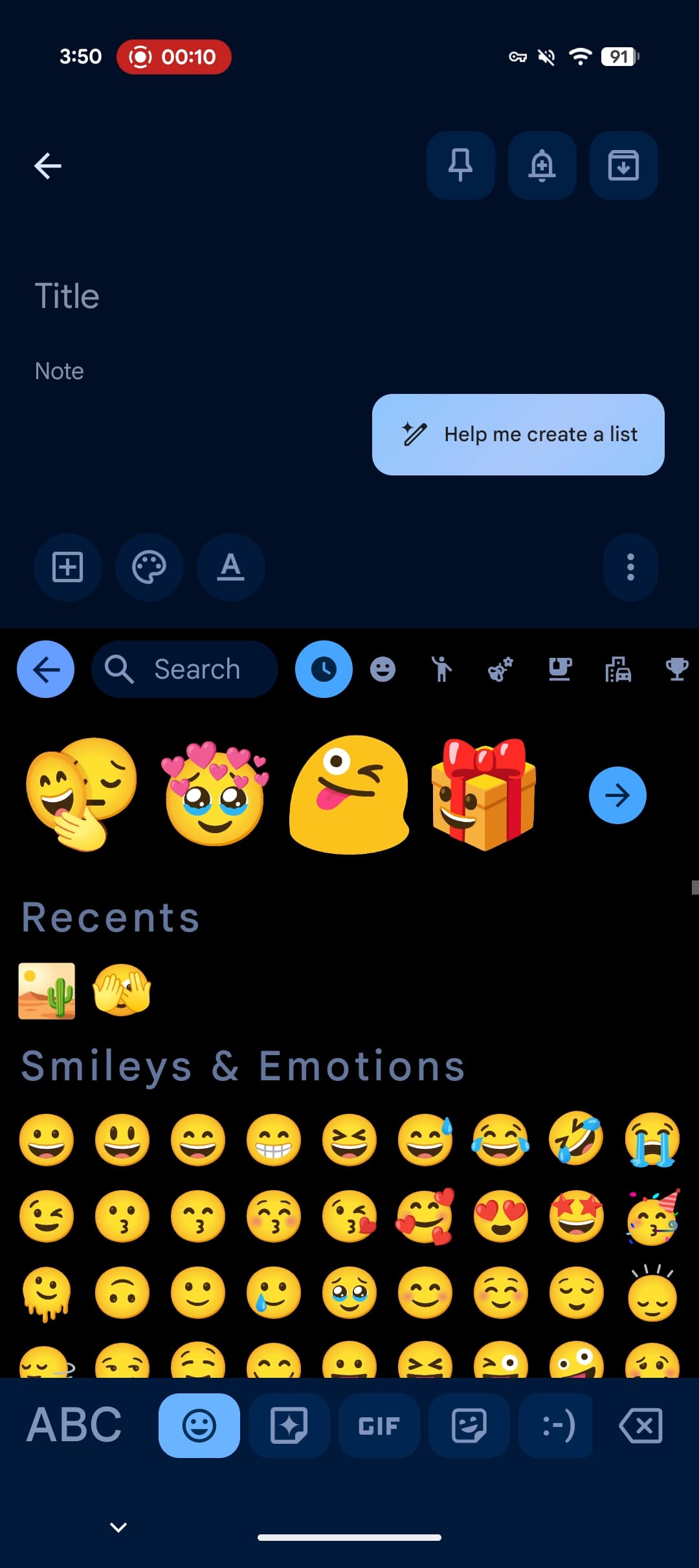The width and height of the screenshot is (699, 1568).
Task: Tap Help me create a list
Action: (518, 434)
